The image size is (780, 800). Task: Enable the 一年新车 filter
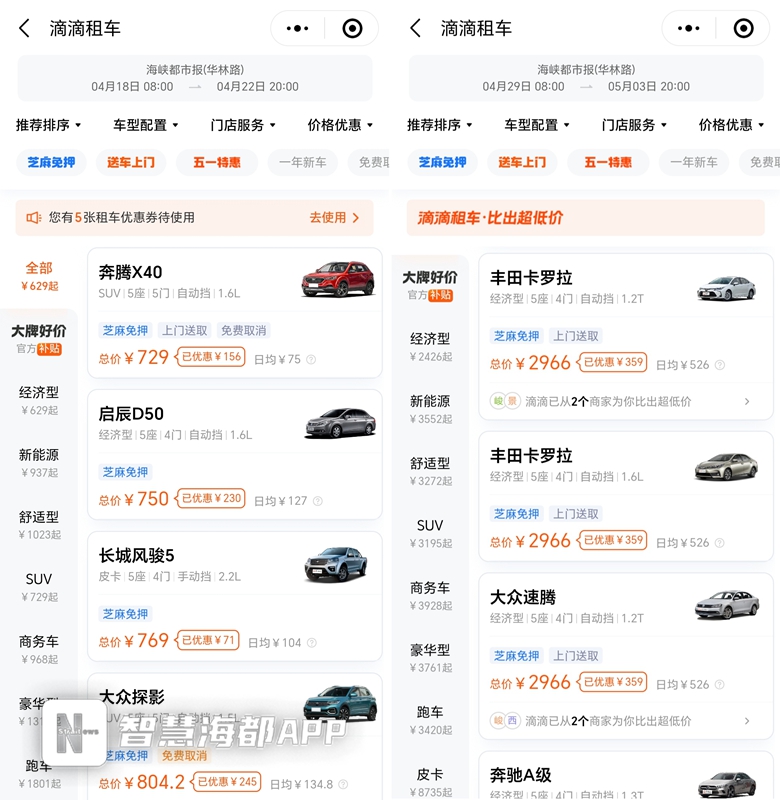(302, 161)
